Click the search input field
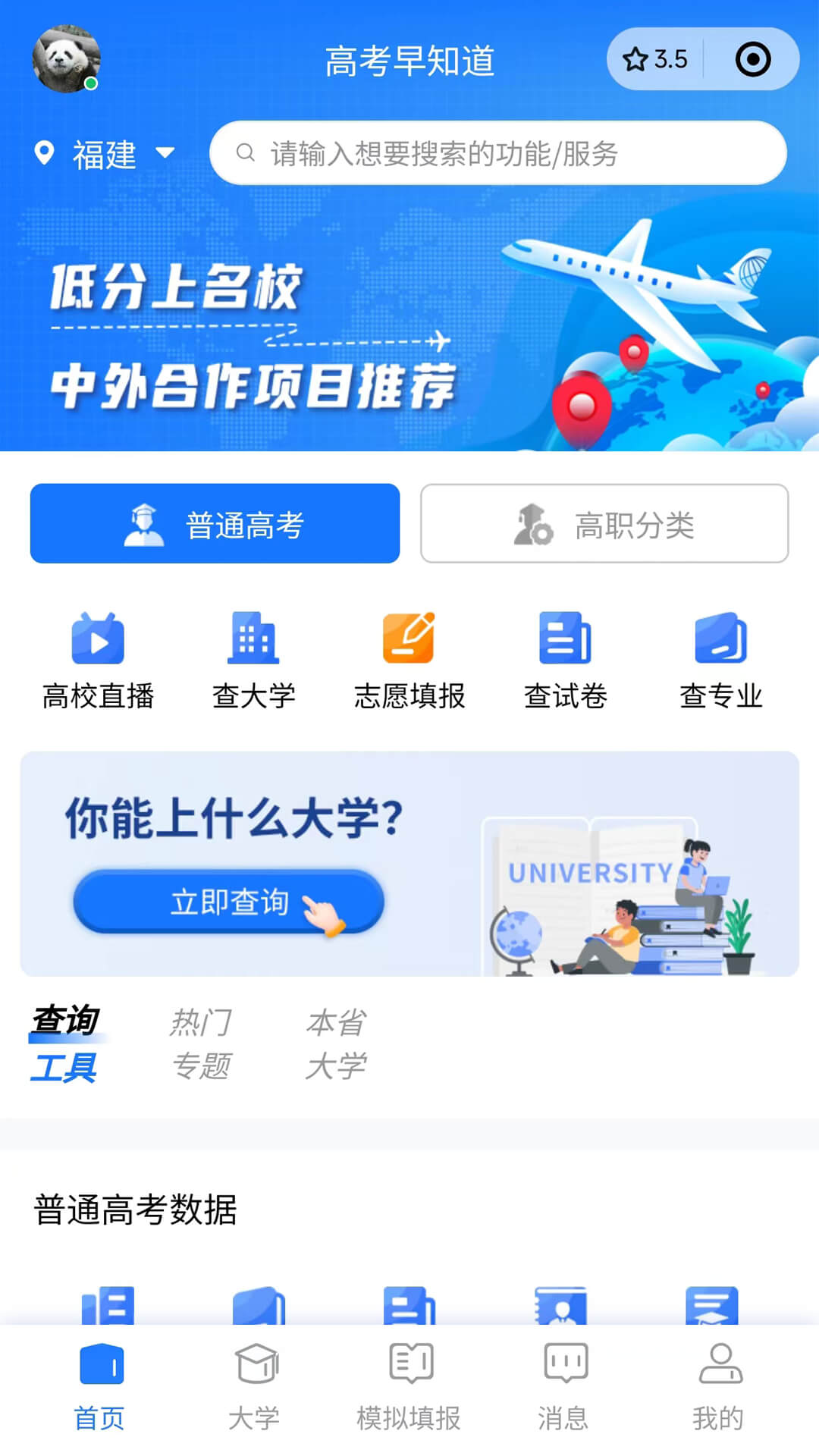819x1456 pixels. click(497, 152)
